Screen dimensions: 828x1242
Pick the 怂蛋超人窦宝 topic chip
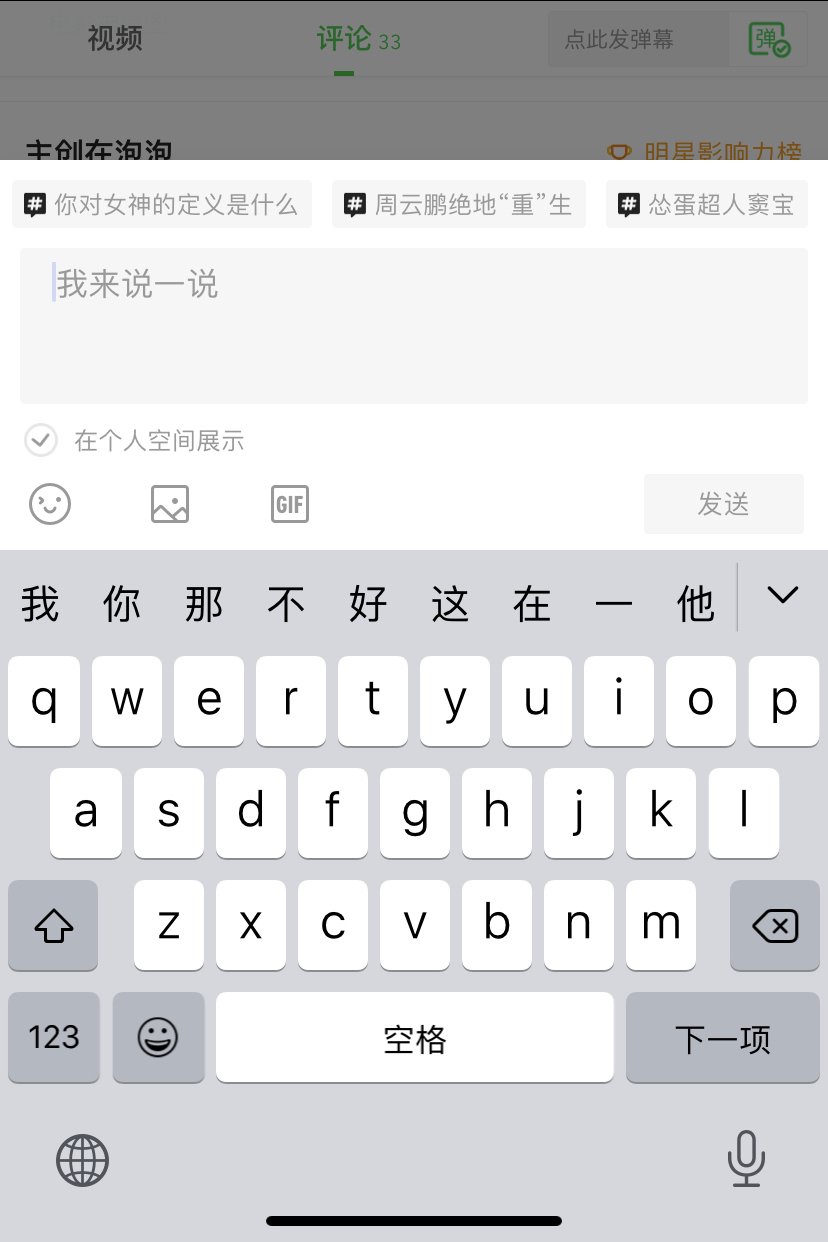pos(707,205)
